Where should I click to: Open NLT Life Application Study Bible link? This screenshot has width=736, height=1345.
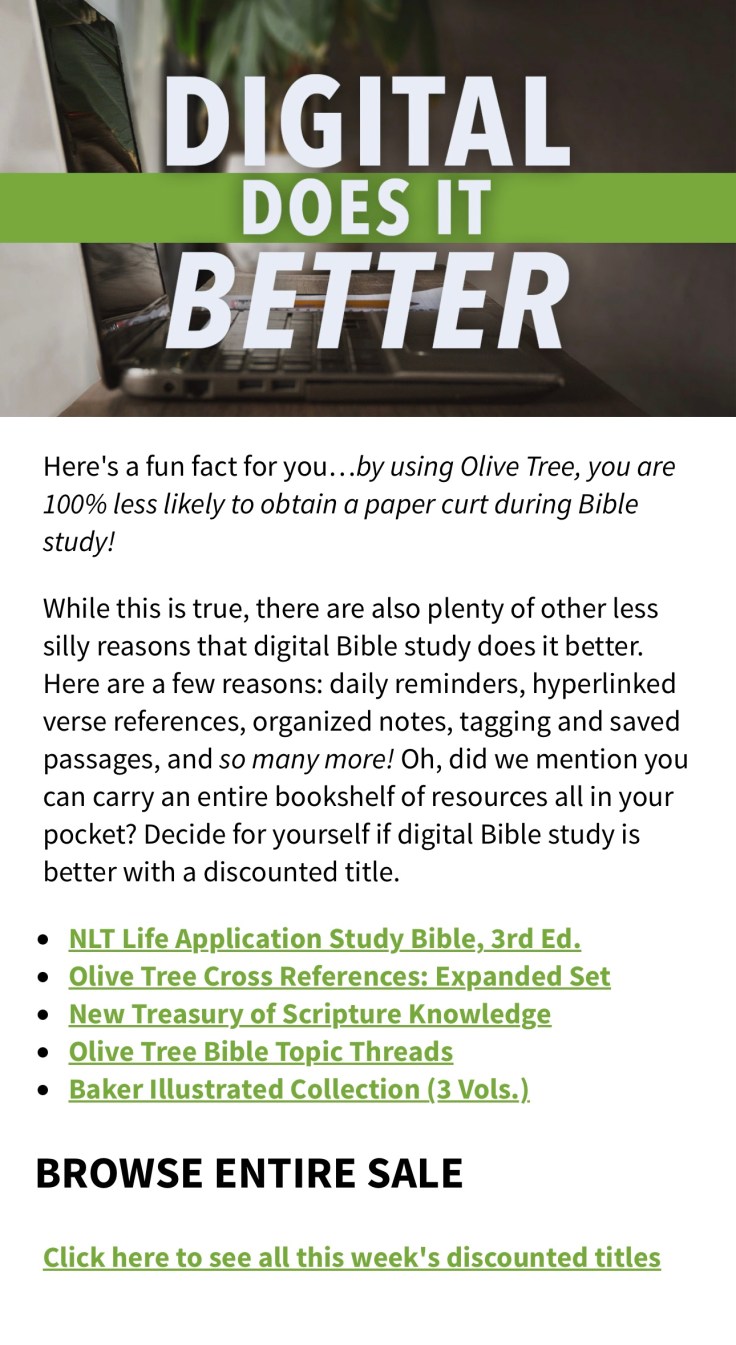tap(324, 939)
